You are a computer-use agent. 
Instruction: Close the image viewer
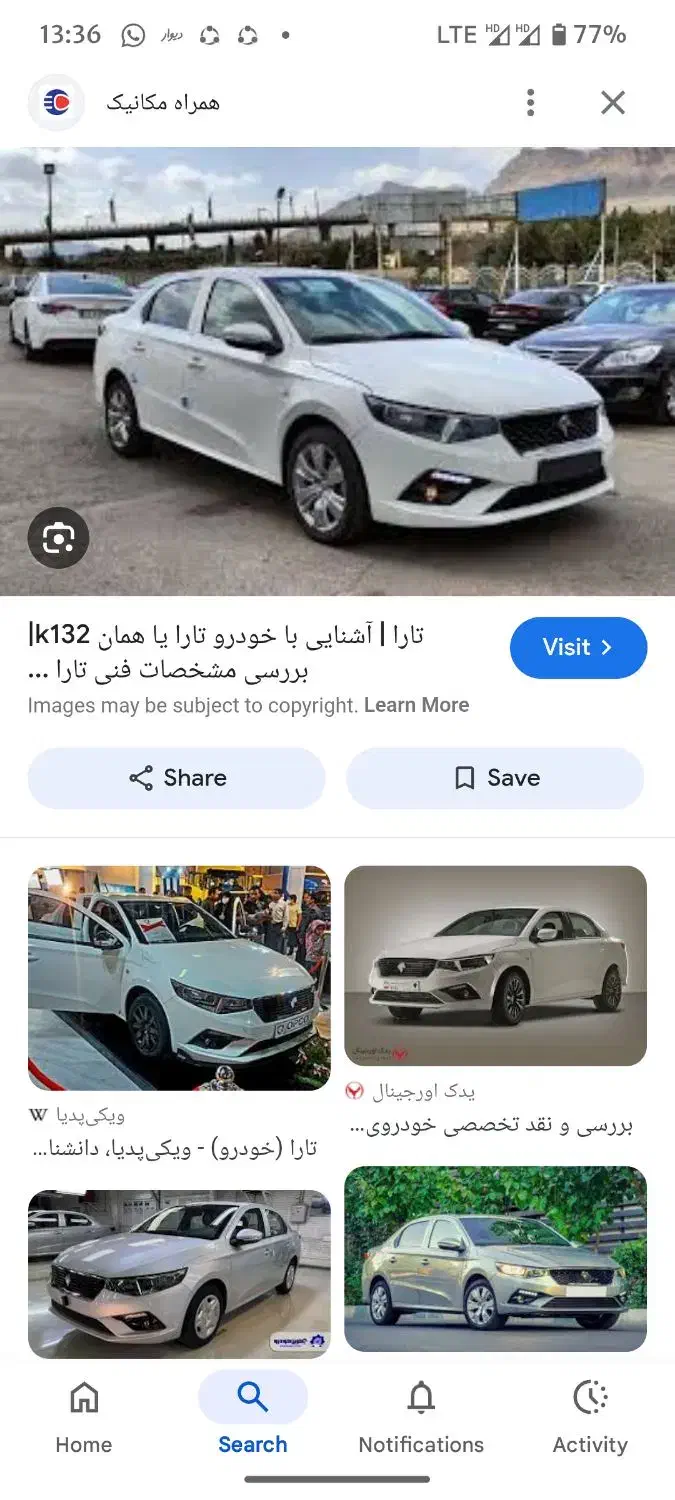(x=612, y=102)
